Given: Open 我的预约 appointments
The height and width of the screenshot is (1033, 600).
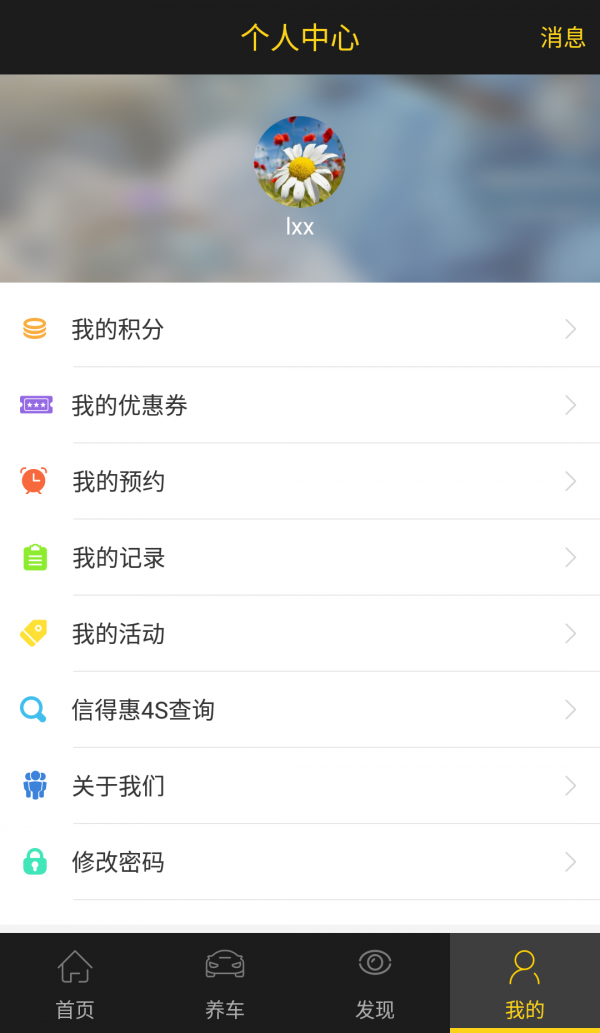Looking at the screenshot, I should [x=300, y=481].
